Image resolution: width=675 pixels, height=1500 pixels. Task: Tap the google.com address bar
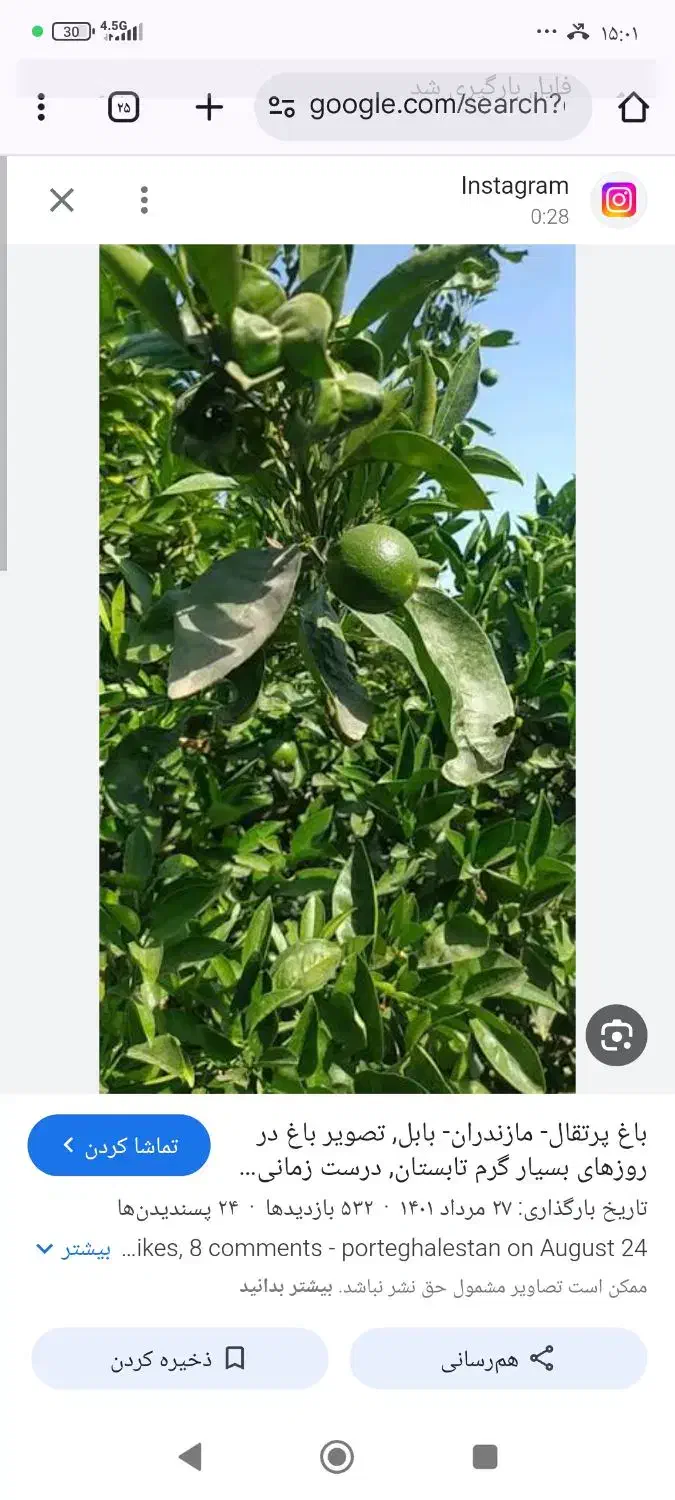[424, 107]
